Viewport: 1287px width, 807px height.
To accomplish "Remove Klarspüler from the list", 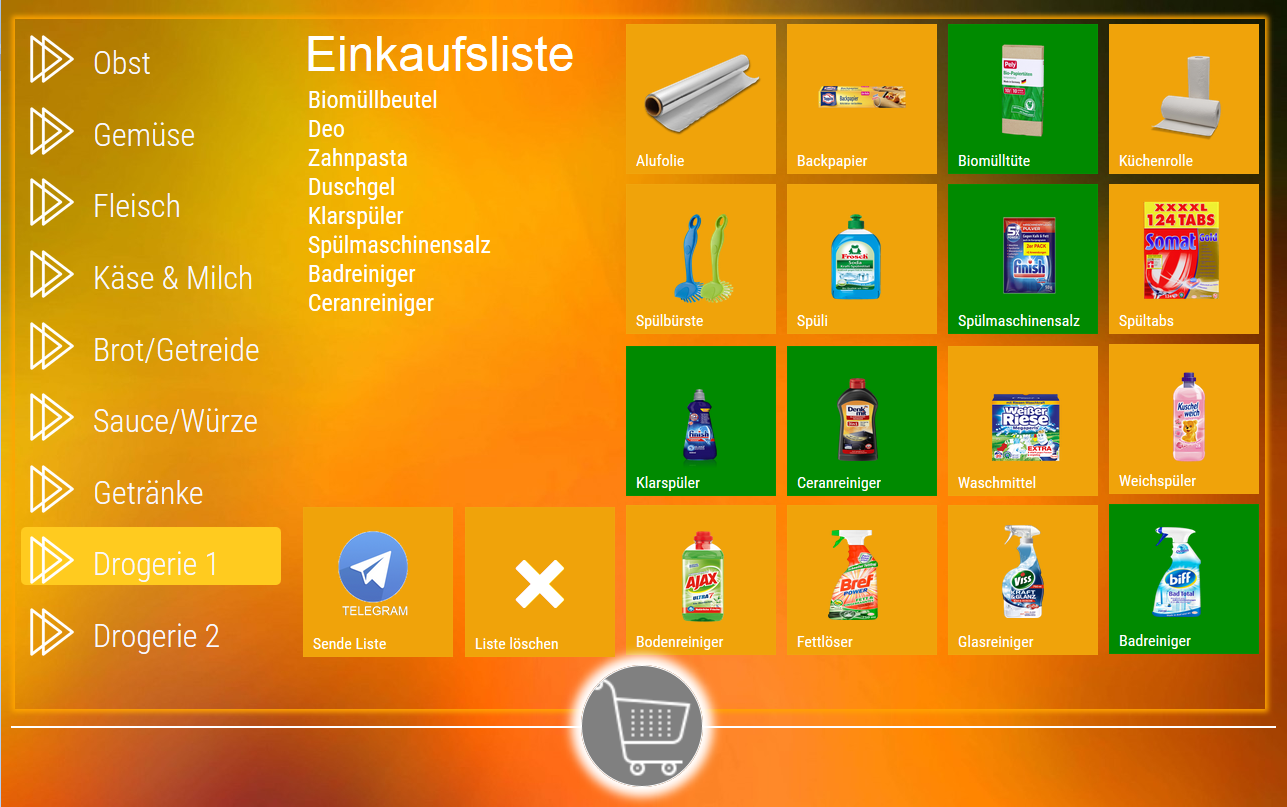I will [700, 420].
